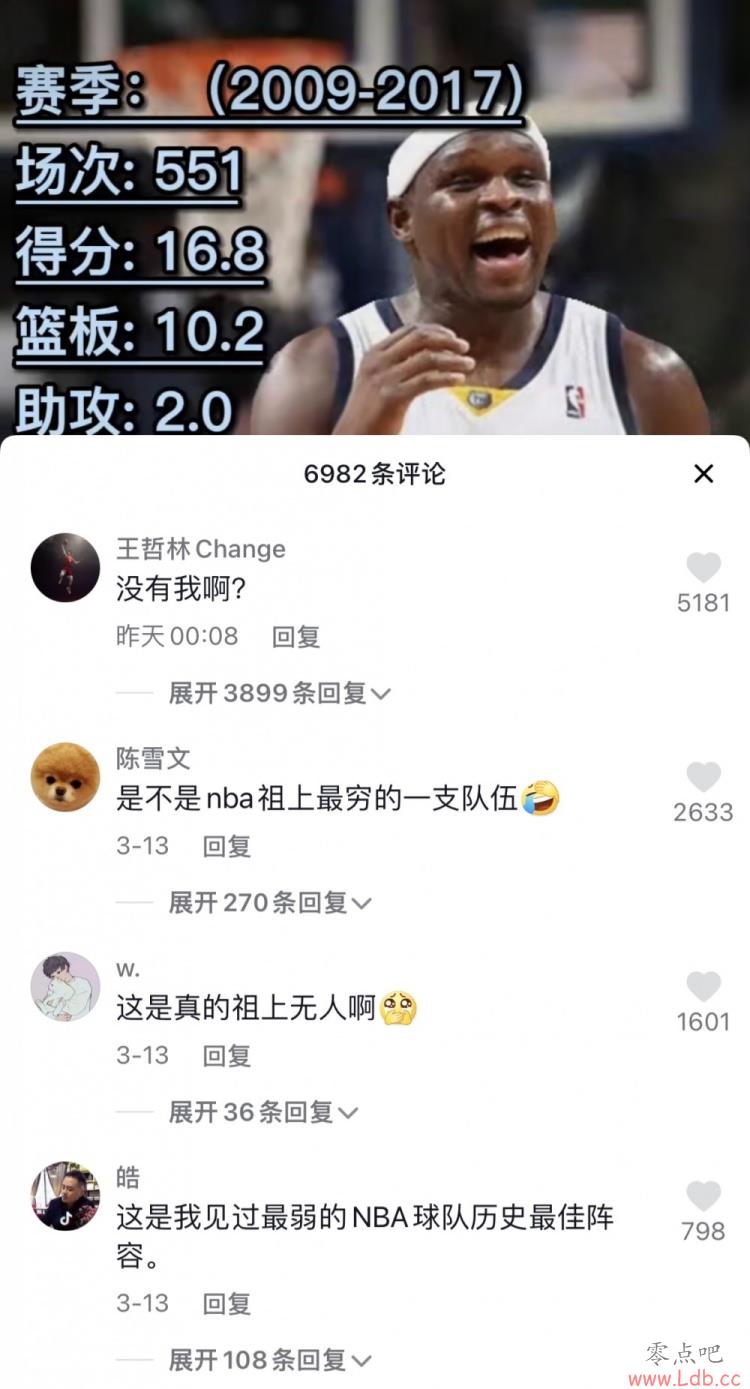Reply to w.'s comment
The image size is (750, 1389).
[227, 1055]
